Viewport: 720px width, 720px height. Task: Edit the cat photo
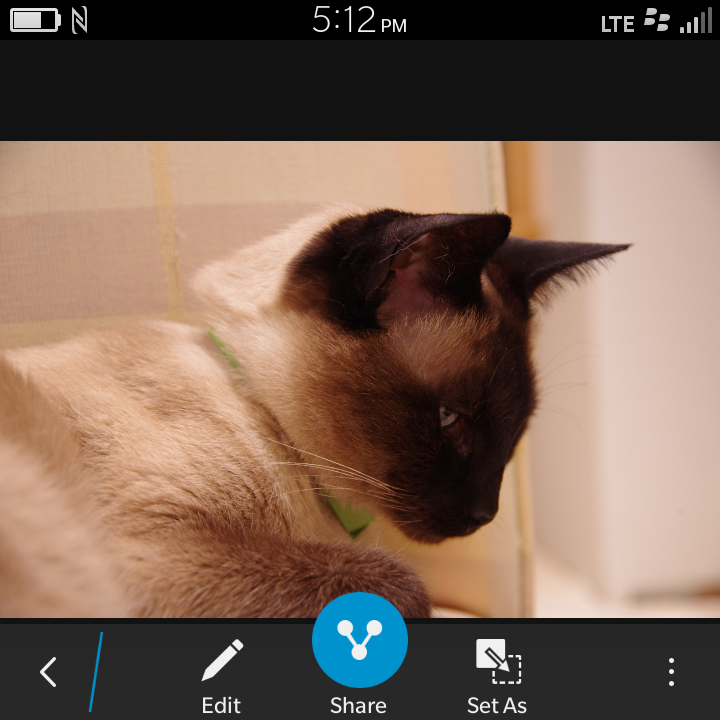tap(221, 674)
